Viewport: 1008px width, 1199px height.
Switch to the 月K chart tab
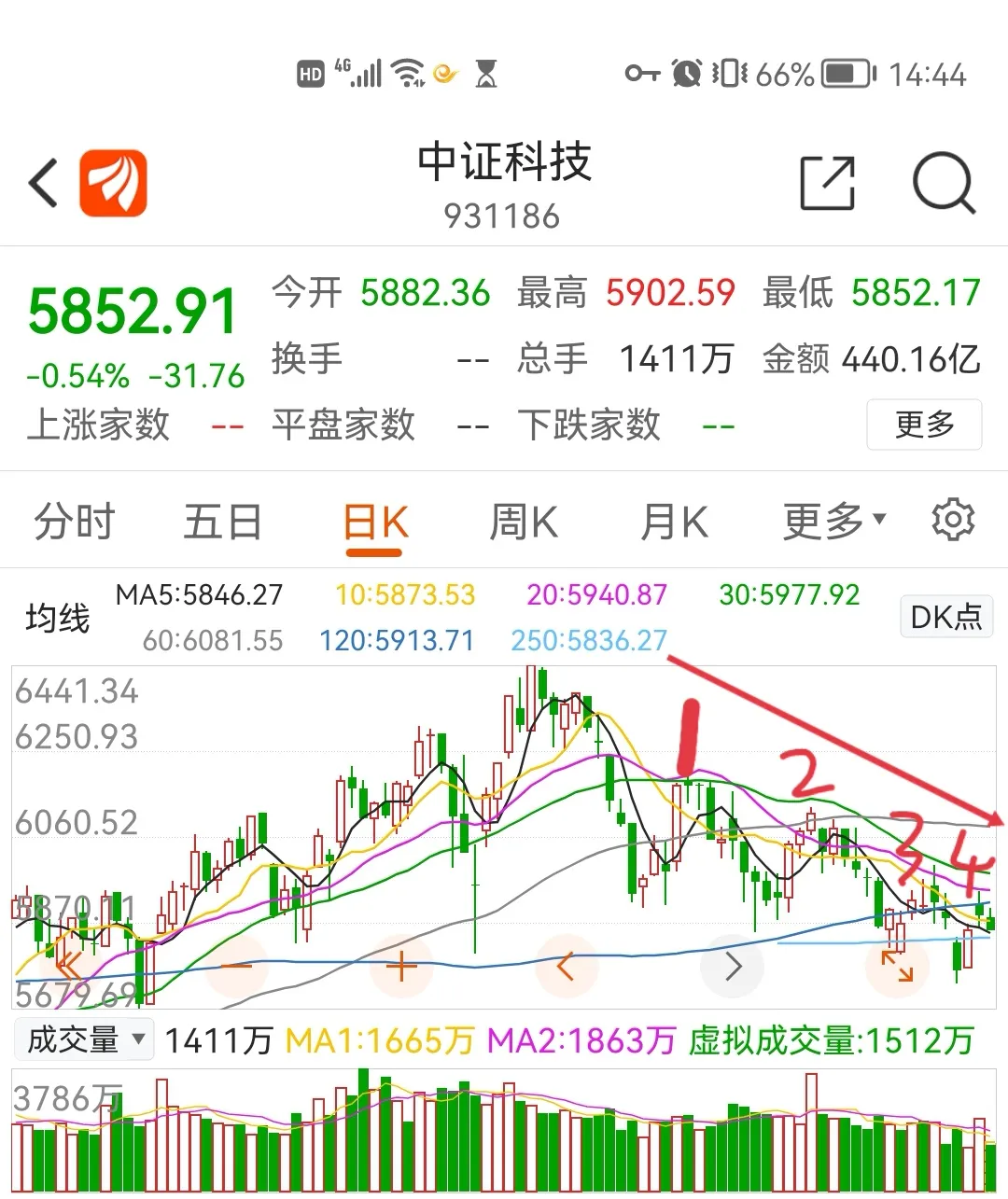(x=674, y=522)
